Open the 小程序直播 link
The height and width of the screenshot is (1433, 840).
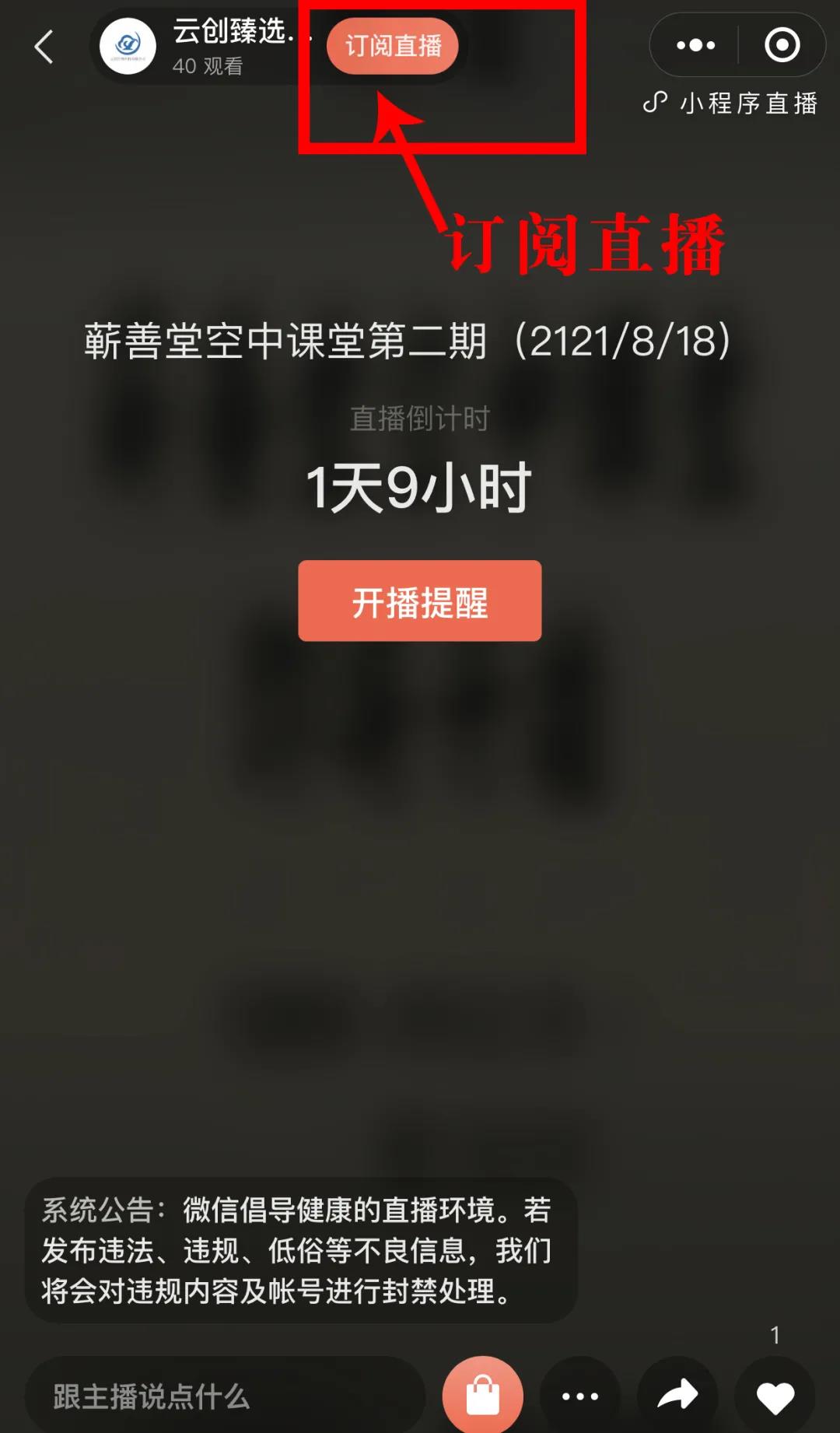(x=731, y=103)
